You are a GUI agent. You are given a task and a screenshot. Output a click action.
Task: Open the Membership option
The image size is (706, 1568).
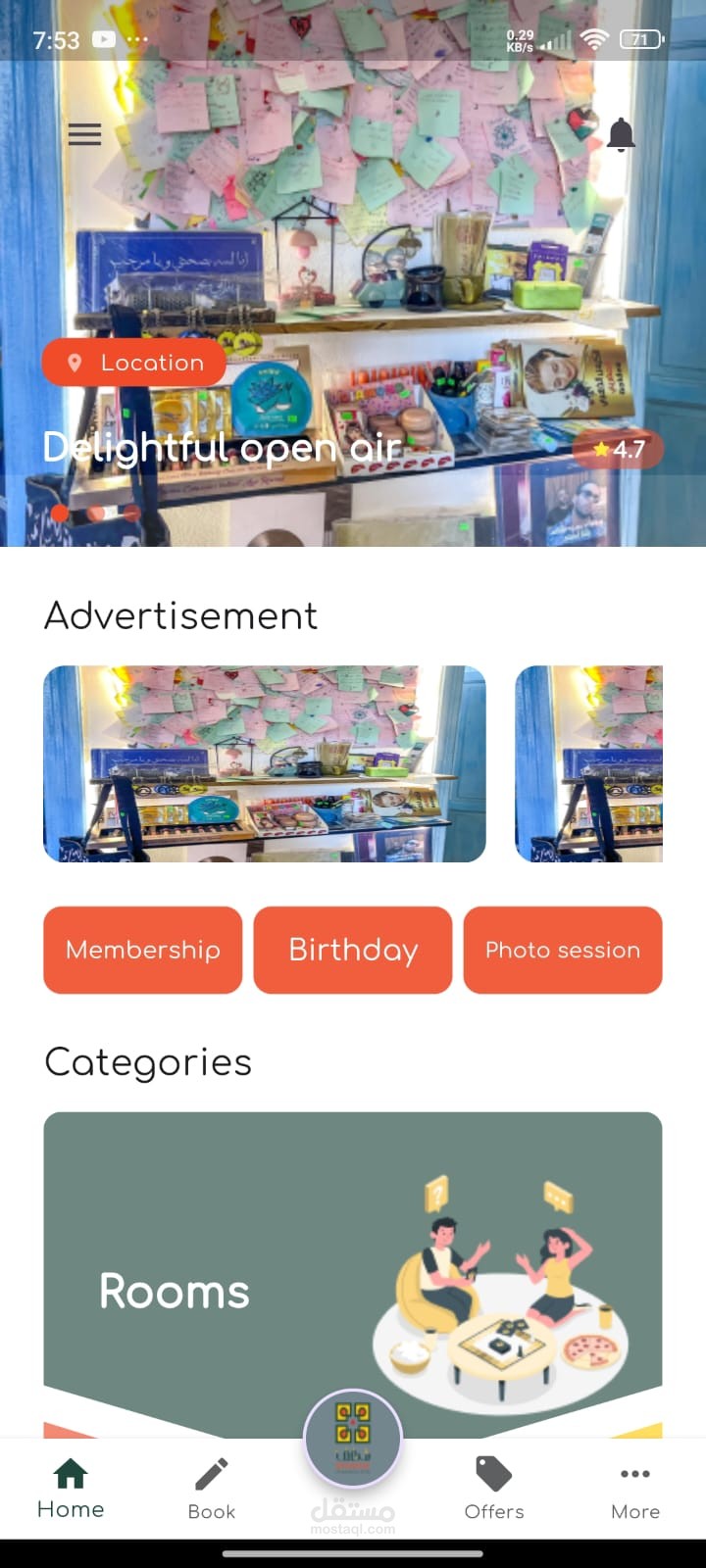click(x=143, y=950)
